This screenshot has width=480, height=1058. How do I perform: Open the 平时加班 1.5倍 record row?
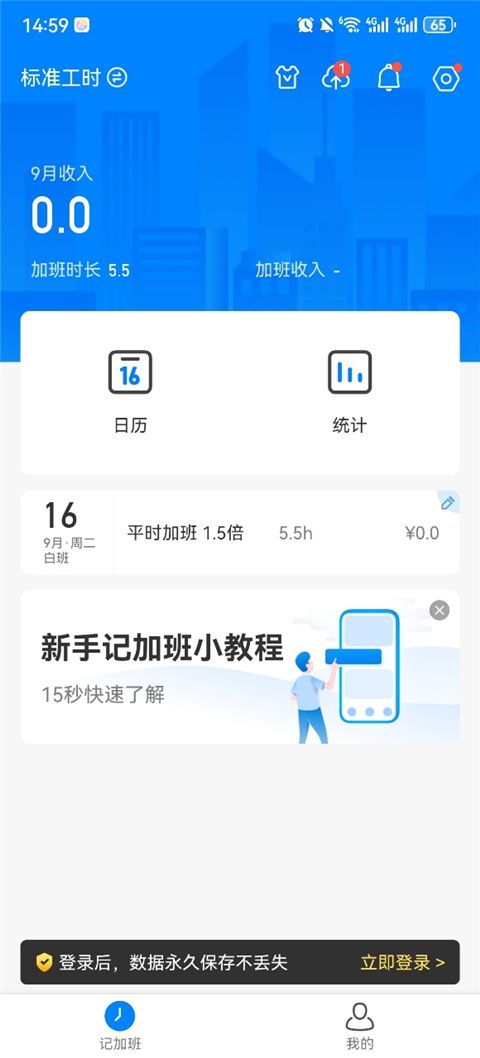(240, 532)
